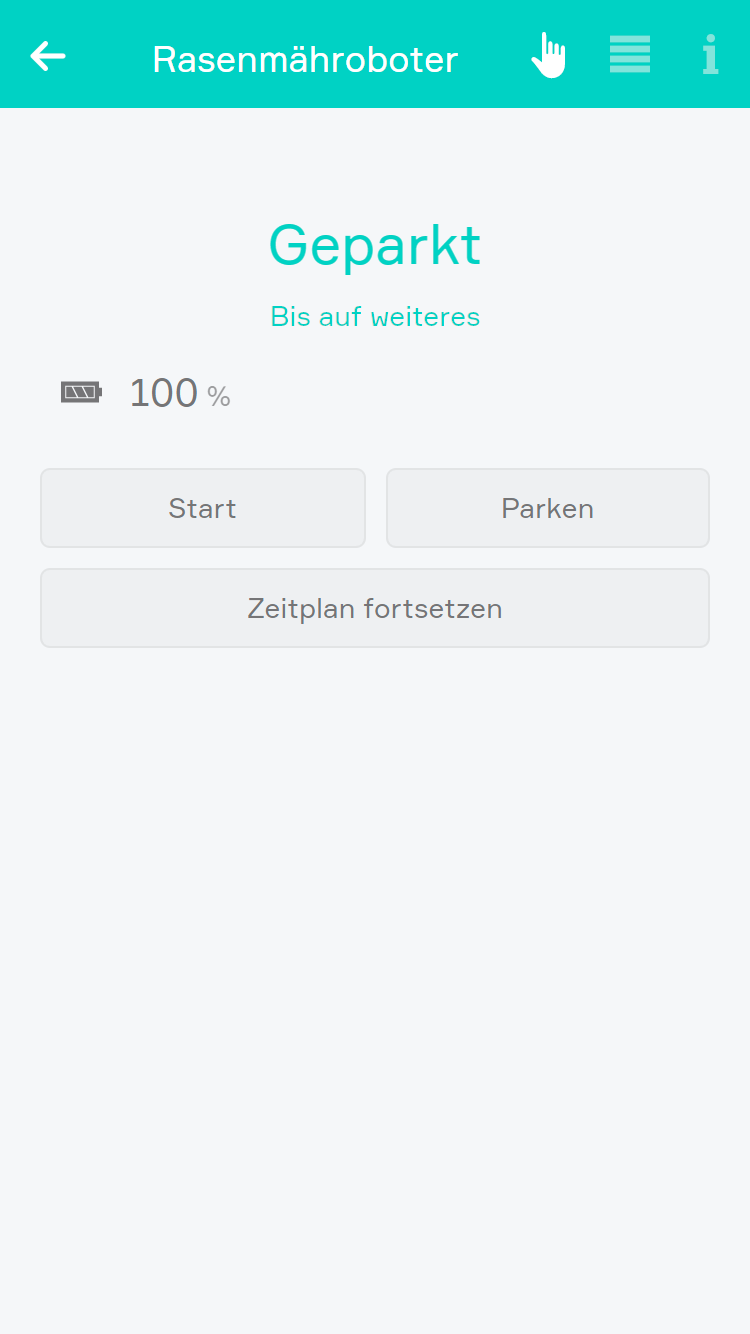Choose Zeitplan fortsetzen to resume schedule
This screenshot has width=750, height=1334.
pos(375,608)
